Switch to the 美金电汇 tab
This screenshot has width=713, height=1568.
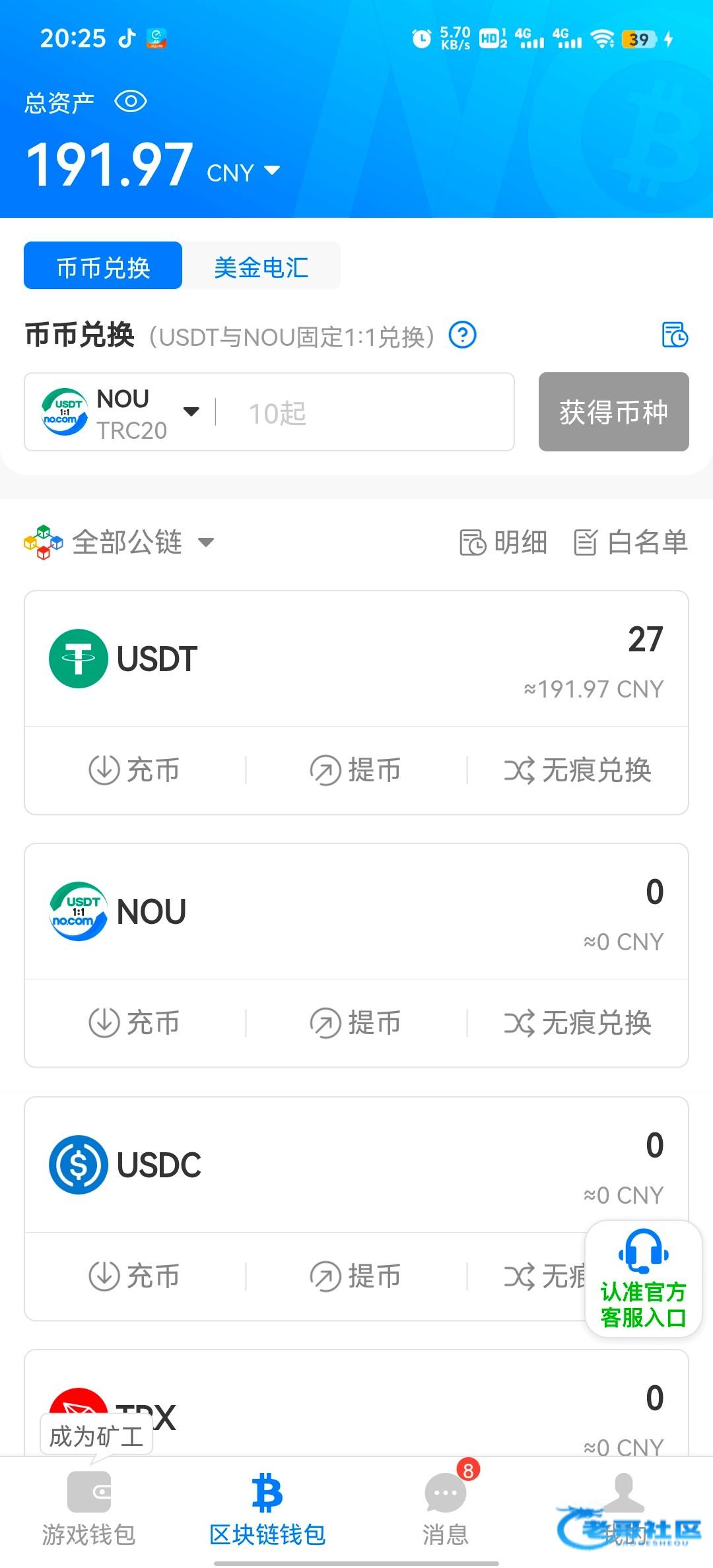pos(261,267)
